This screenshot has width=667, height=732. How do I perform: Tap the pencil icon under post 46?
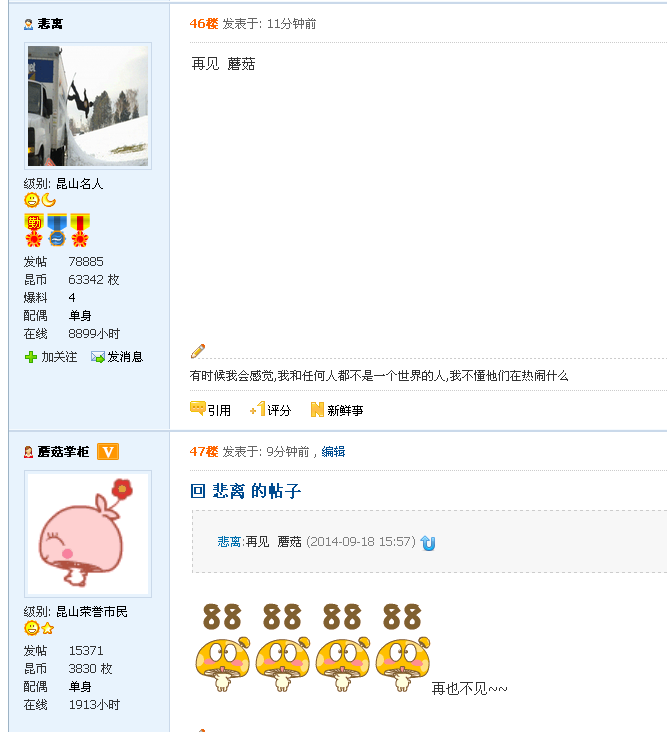point(198,350)
